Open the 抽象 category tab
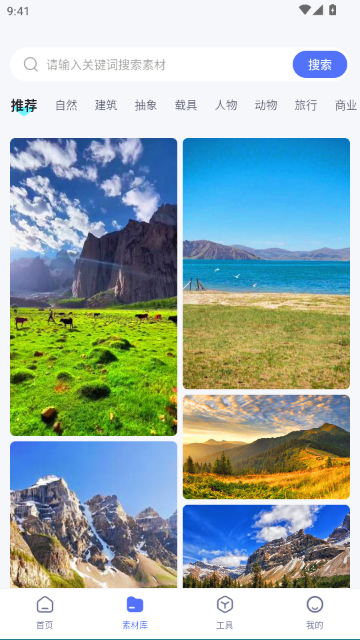360x640 pixels. click(x=146, y=105)
